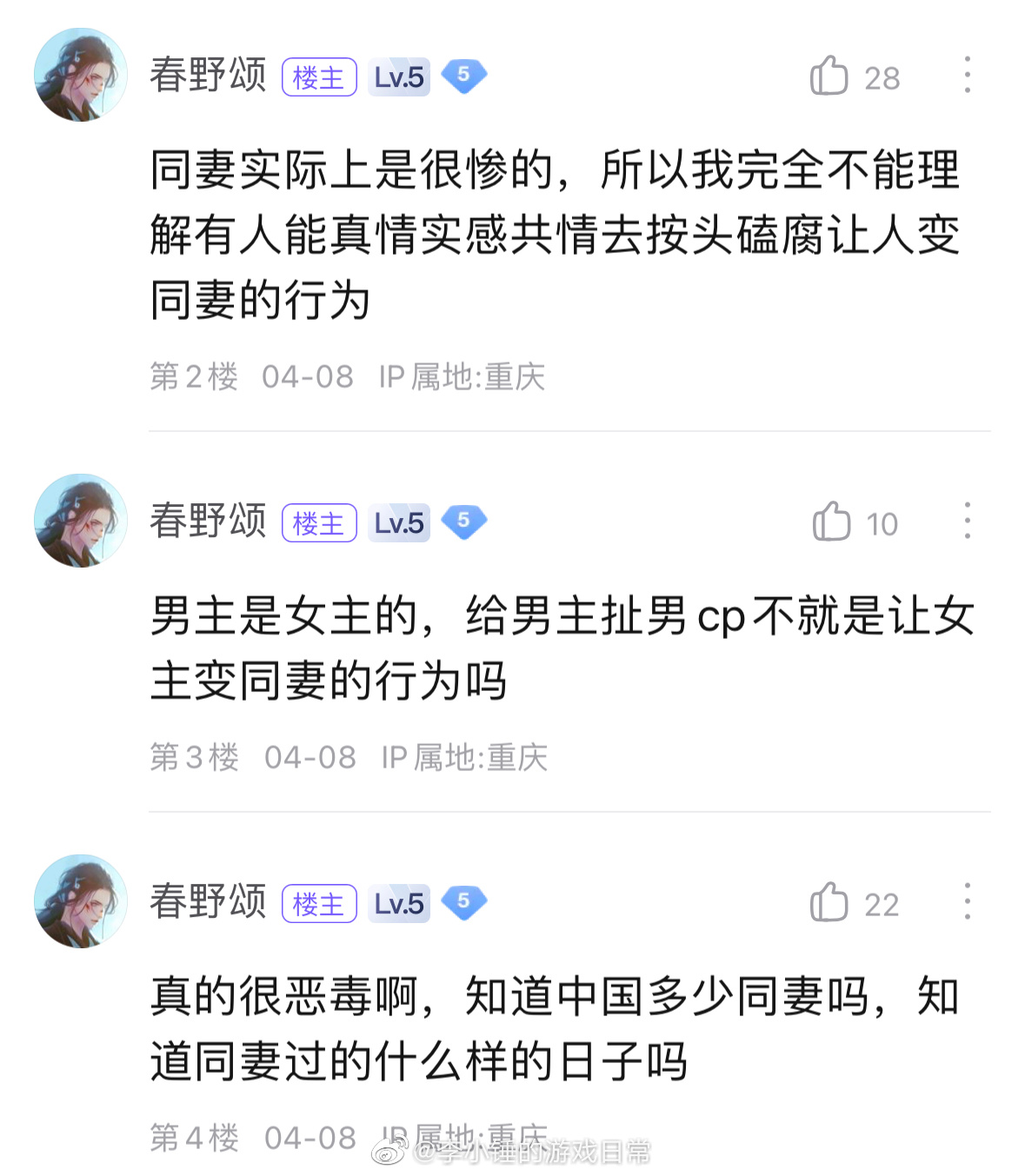Like the 4th floor comment
This screenshot has height=1176, width=1025.
(829, 903)
